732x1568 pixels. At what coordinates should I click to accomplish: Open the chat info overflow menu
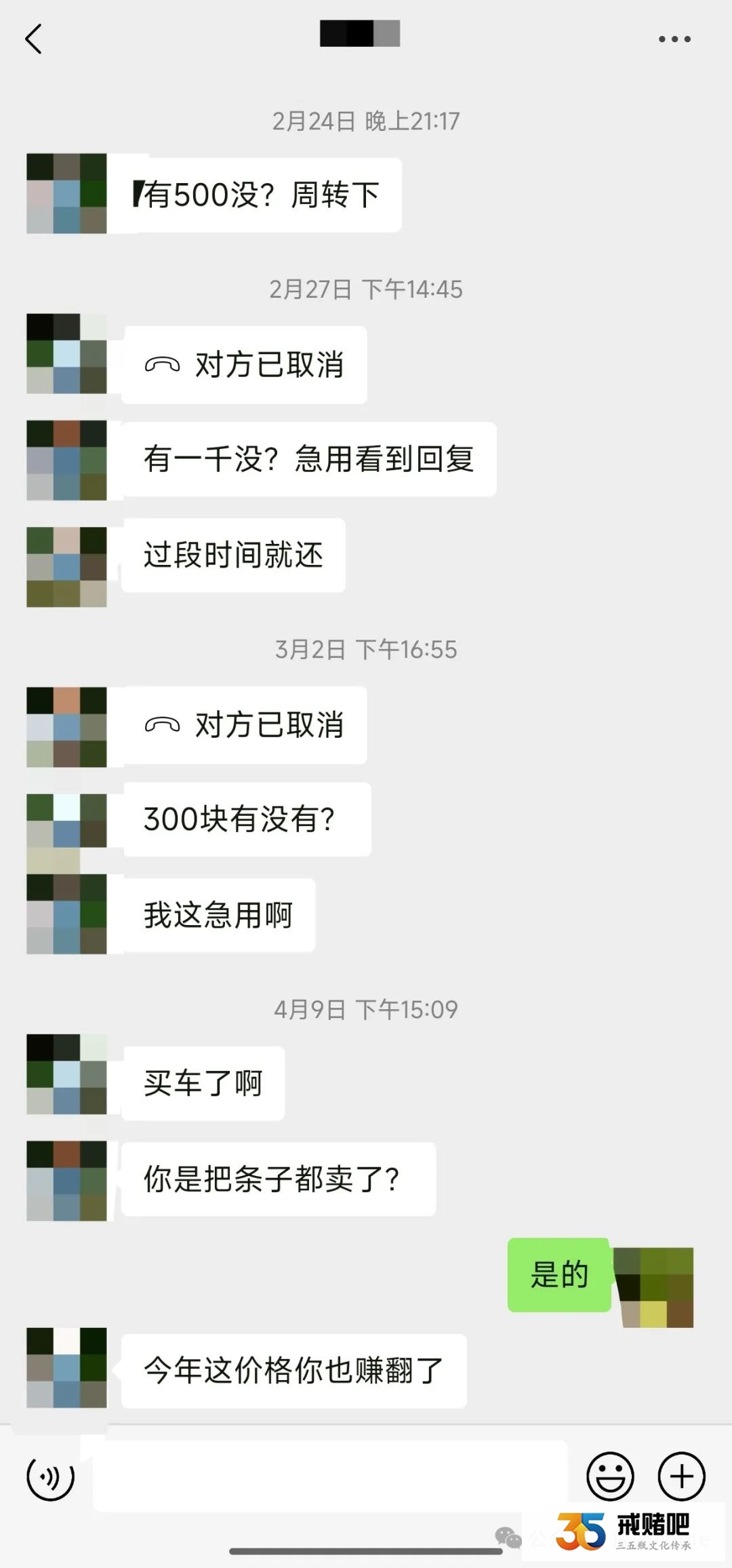click(674, 39)
